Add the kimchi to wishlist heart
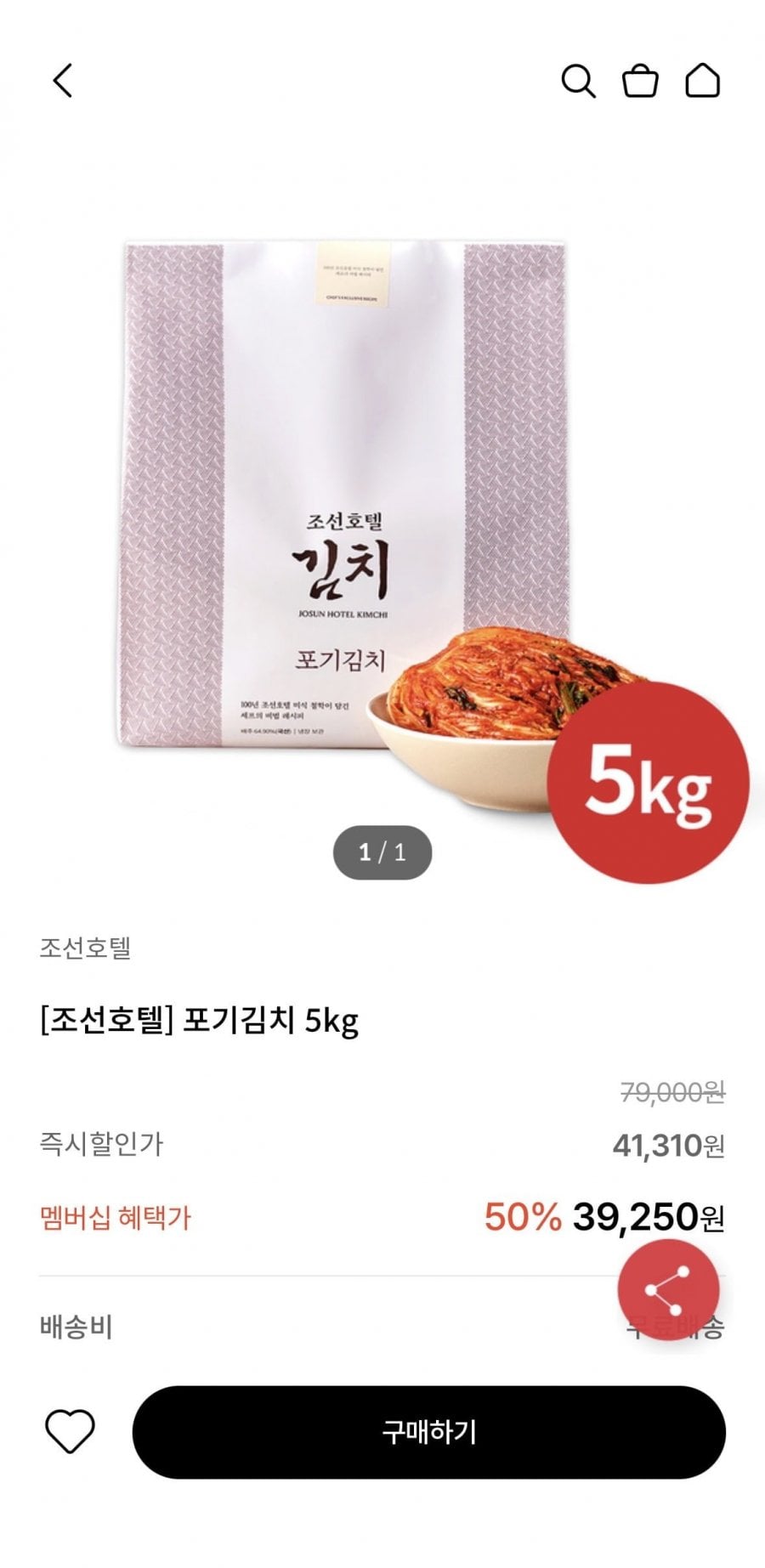The image size is (765, 1568). [70, 1432]
